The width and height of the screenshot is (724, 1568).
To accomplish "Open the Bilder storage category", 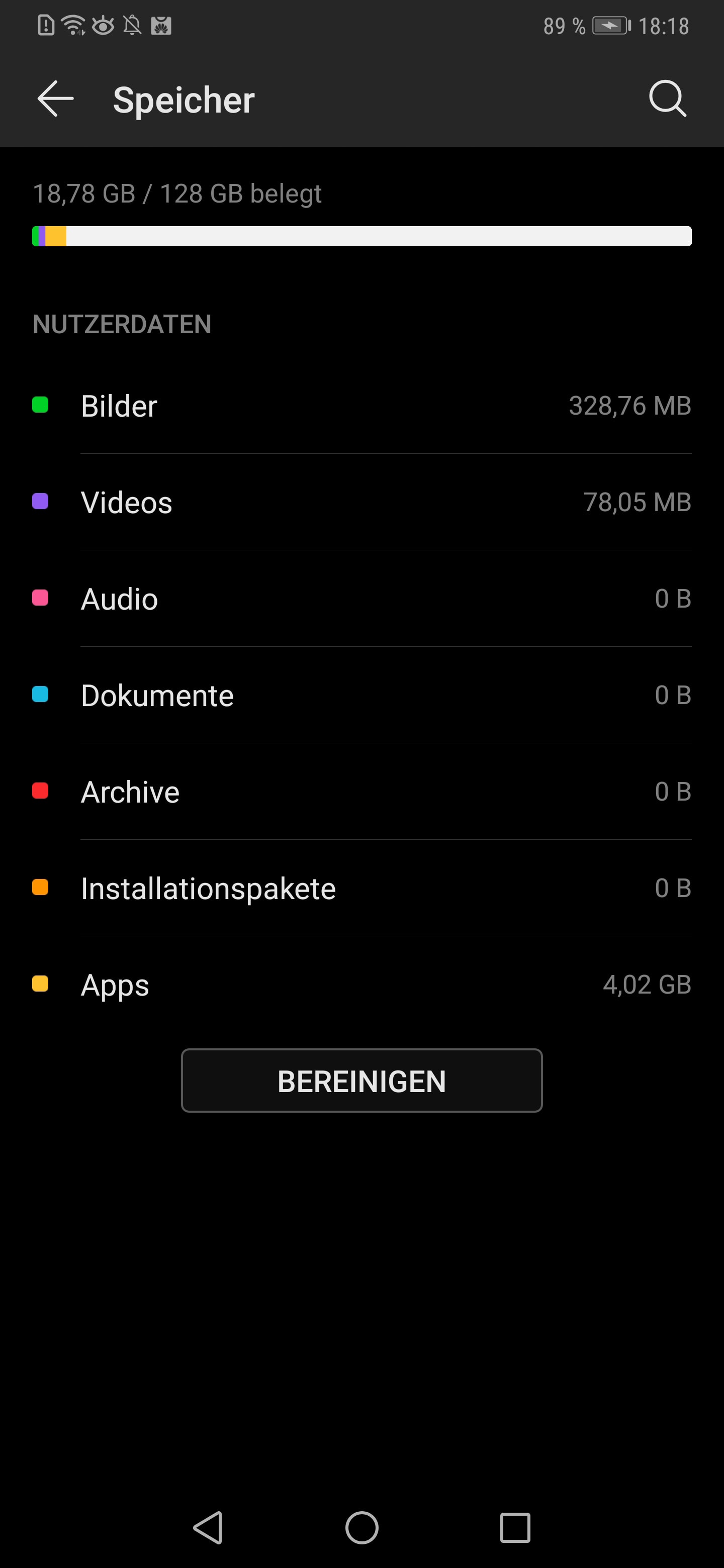I will (361, 406).
